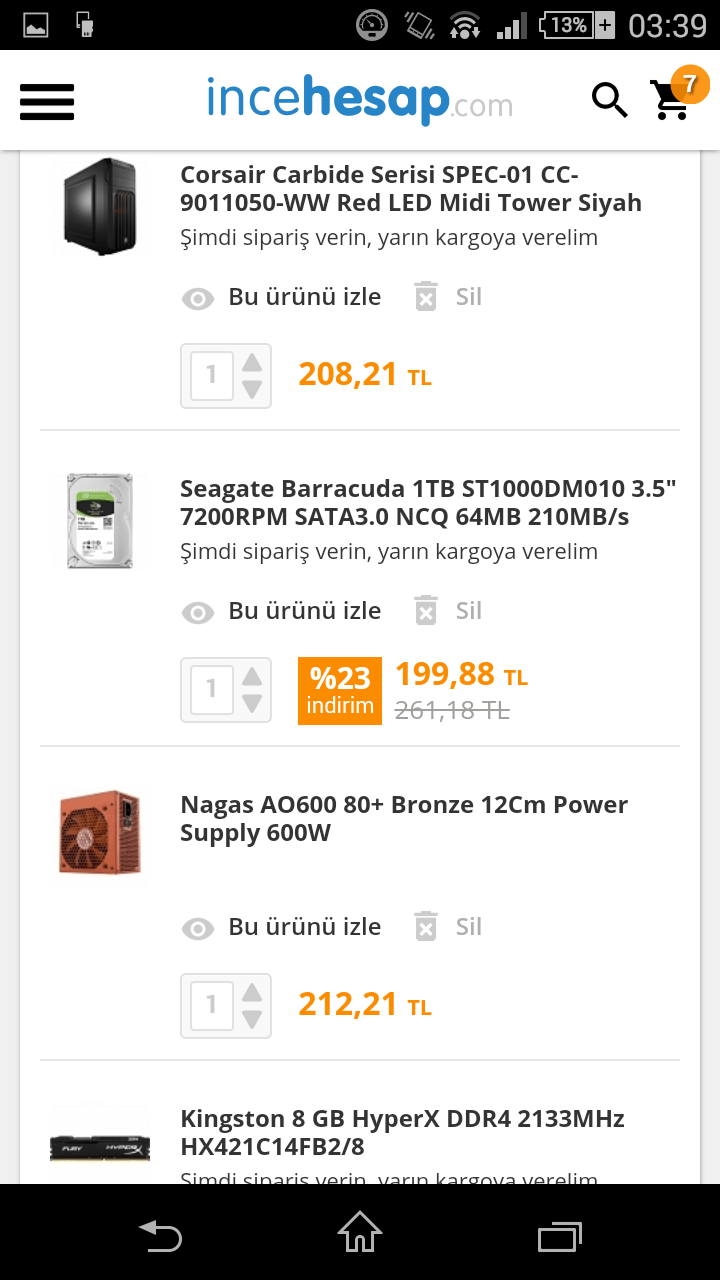Tap the system back button

point(160,1235)
